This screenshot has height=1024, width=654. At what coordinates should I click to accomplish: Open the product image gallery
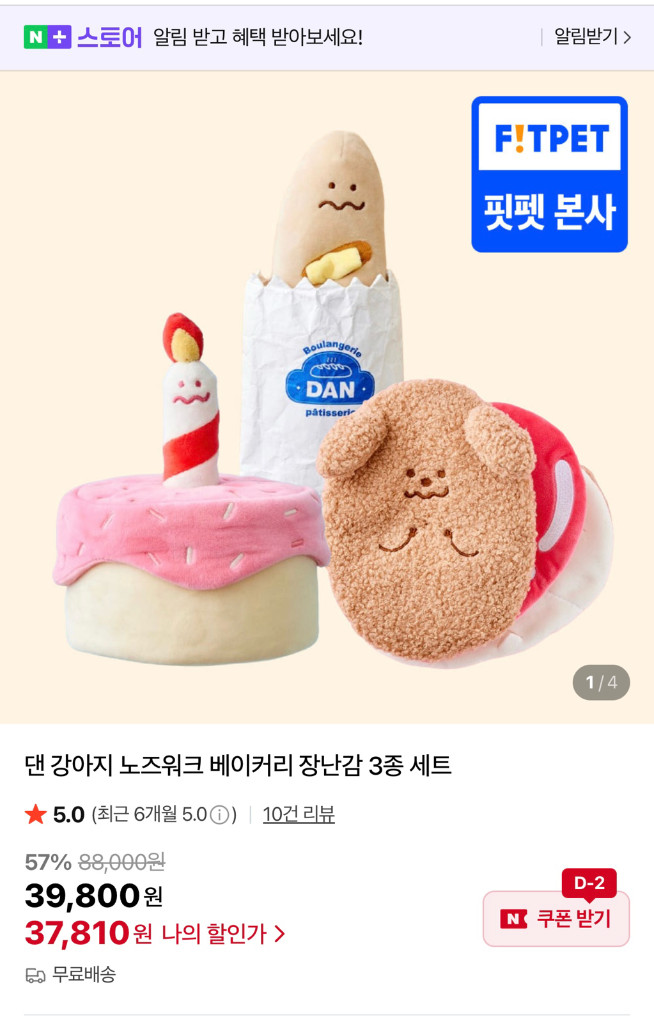click(x=327, y=400)
